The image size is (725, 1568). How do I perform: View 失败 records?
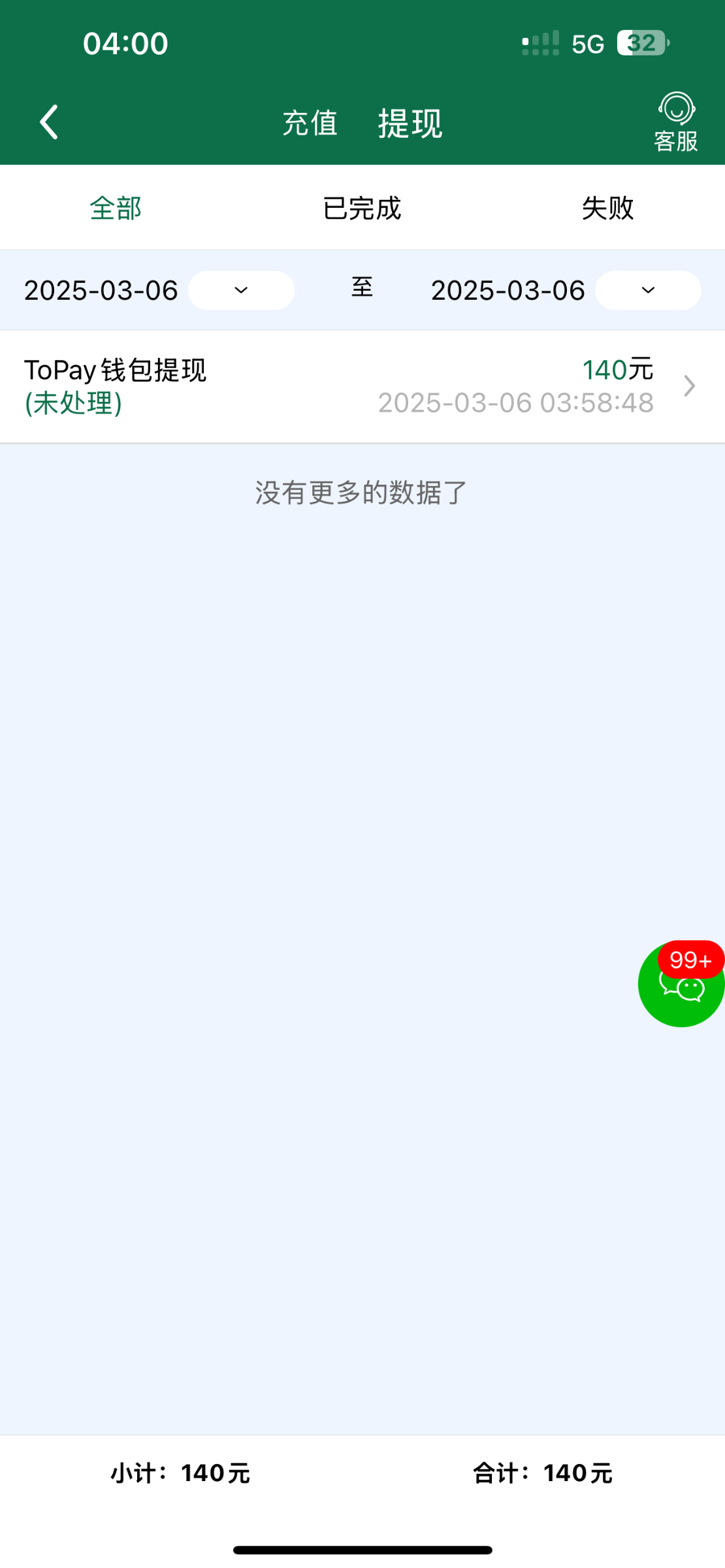(608, 208)
